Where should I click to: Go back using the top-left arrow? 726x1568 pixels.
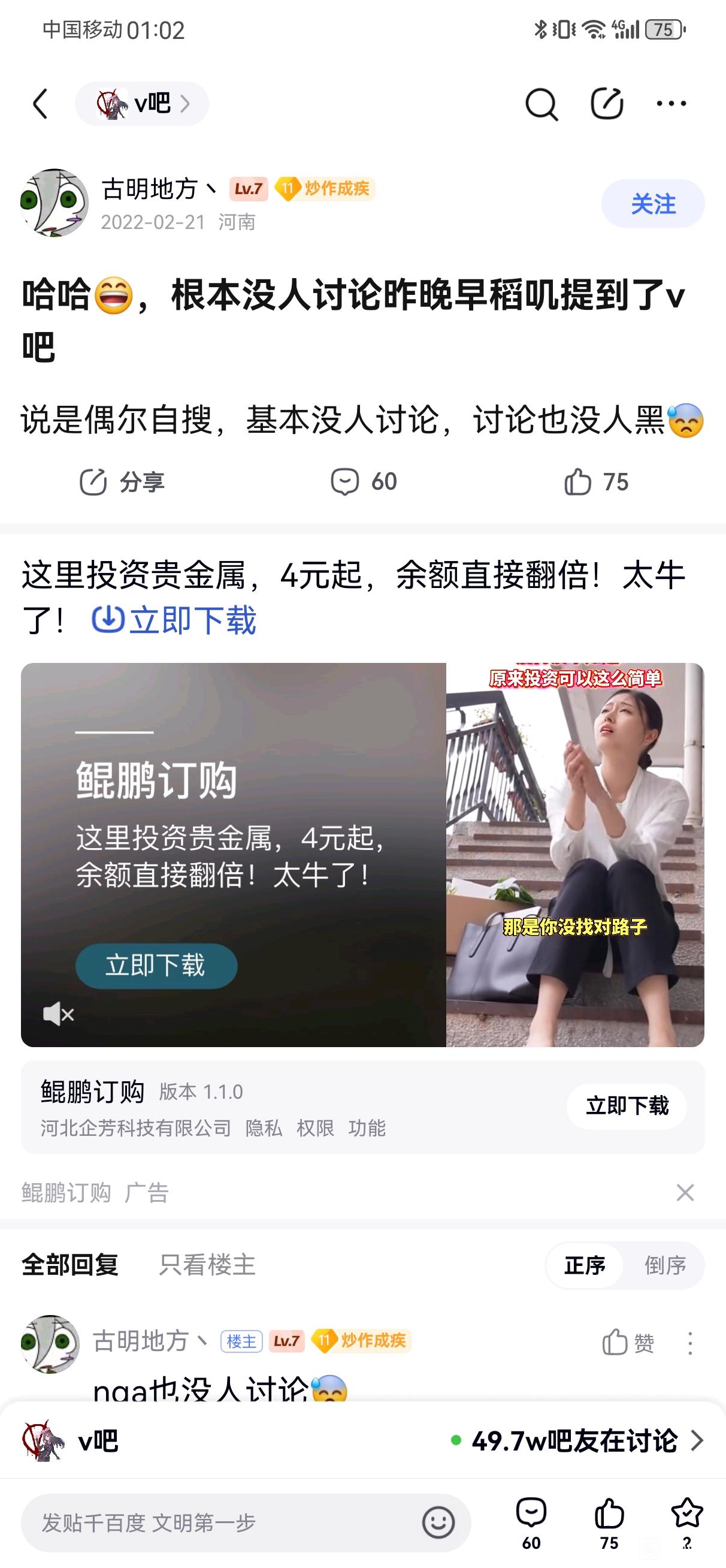(x=40, y=104)
